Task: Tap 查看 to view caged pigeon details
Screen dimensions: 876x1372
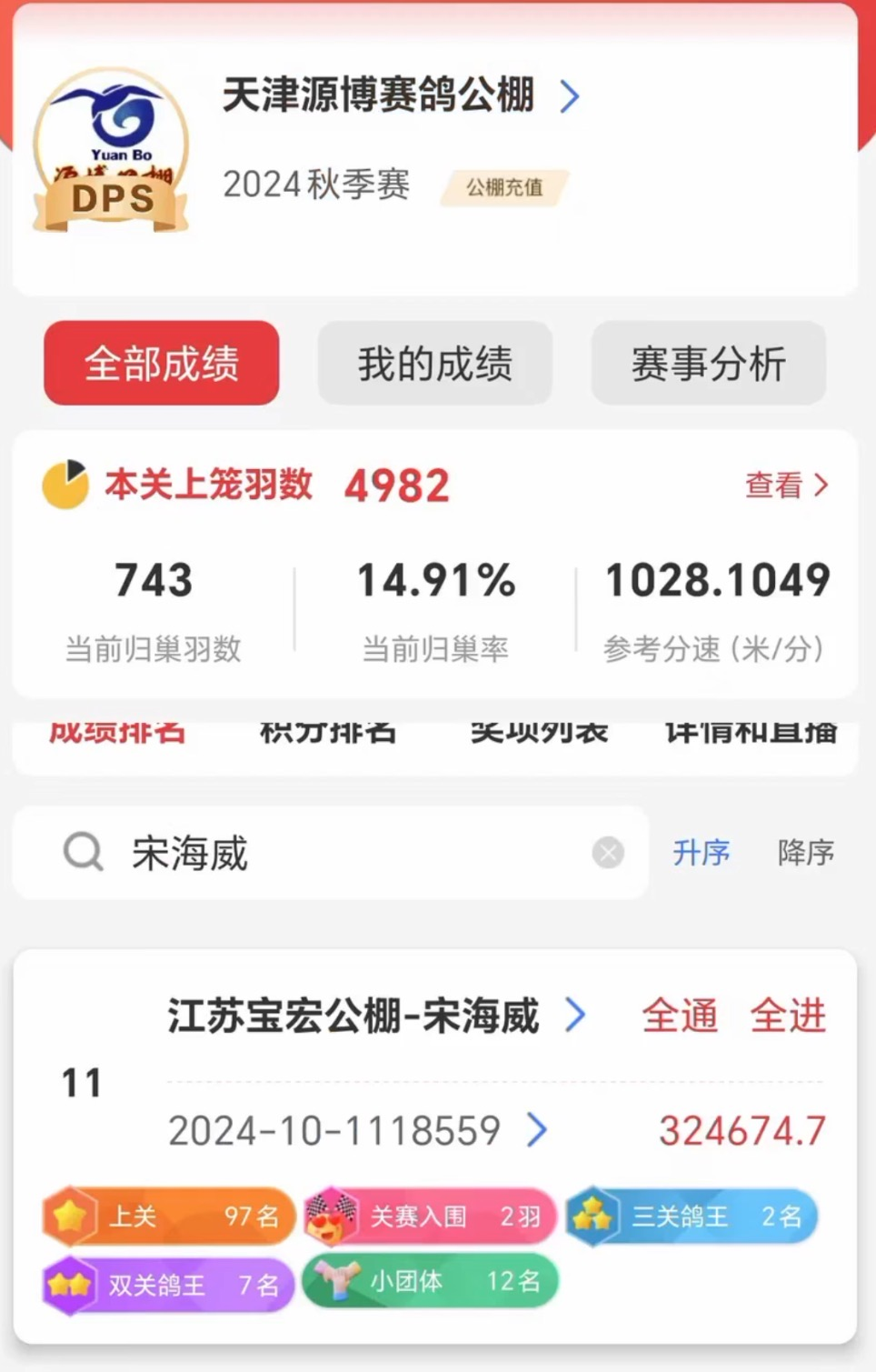Action: tap(786, 486)
